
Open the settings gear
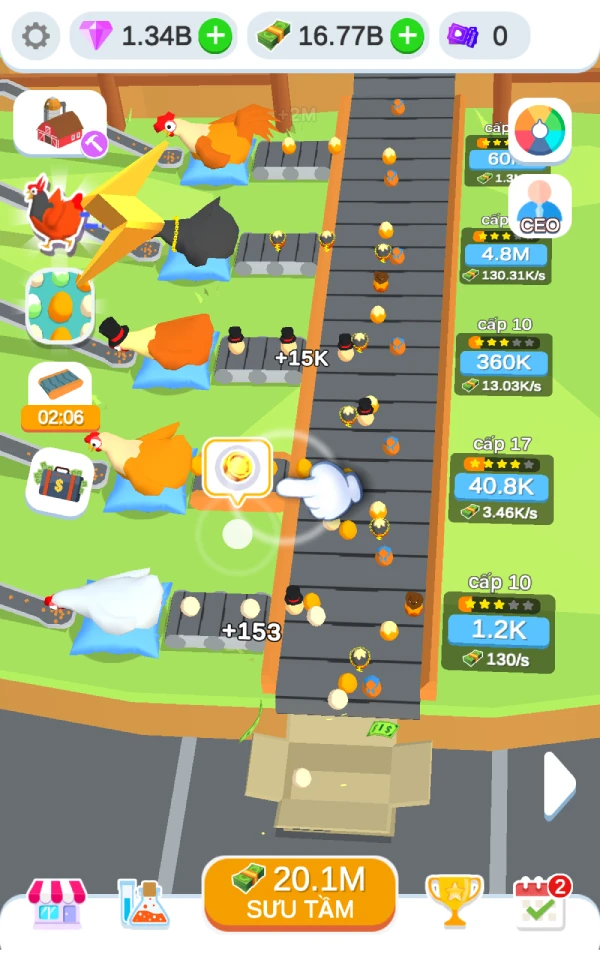(x=36, y=36)
